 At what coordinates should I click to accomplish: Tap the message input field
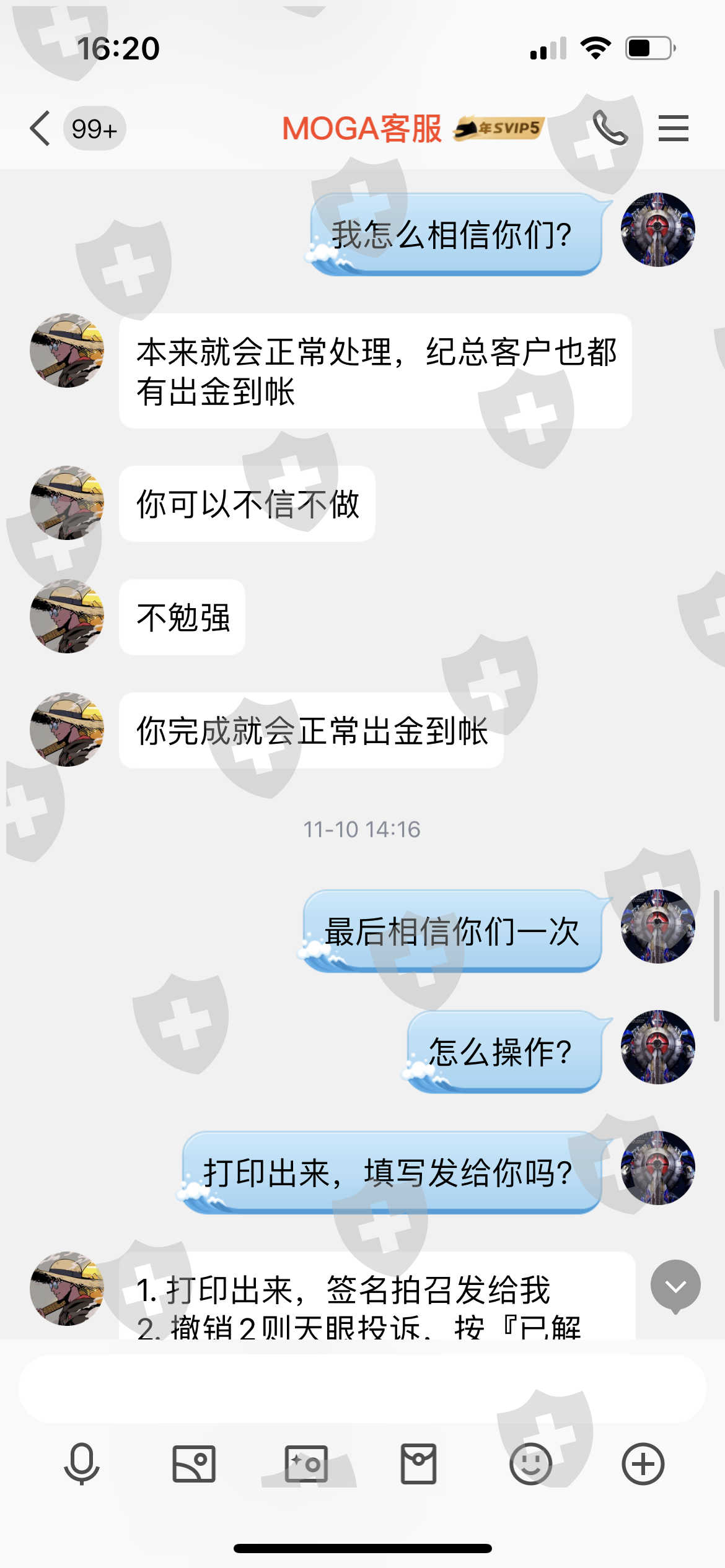click(362, 1388)
